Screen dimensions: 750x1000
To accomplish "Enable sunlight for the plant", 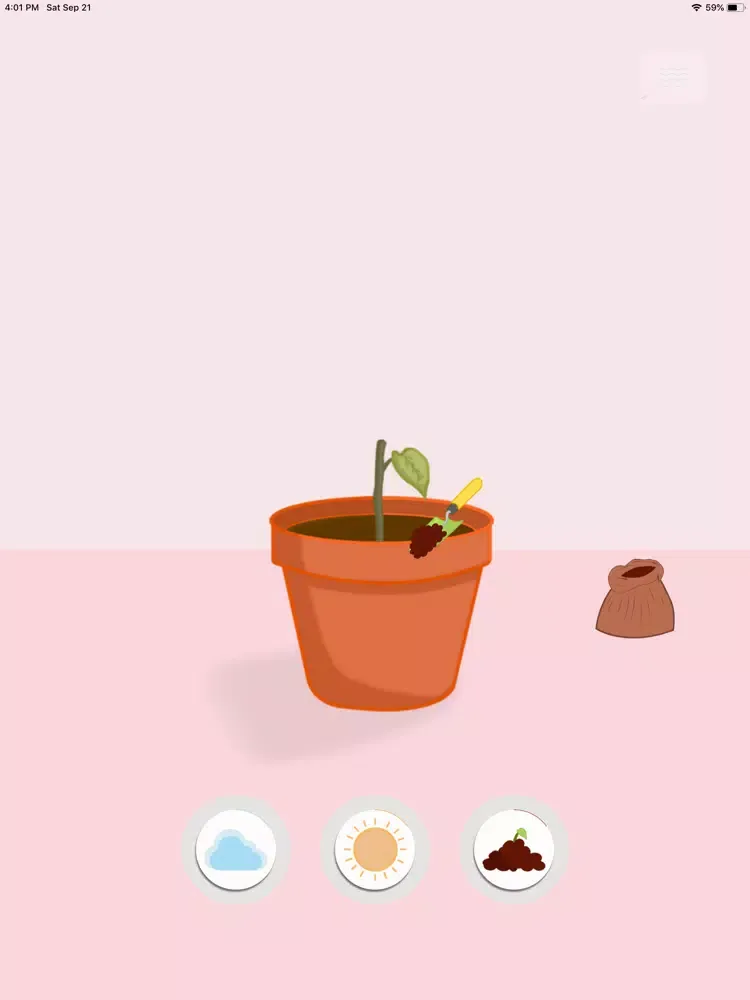I will pos(374,849).
